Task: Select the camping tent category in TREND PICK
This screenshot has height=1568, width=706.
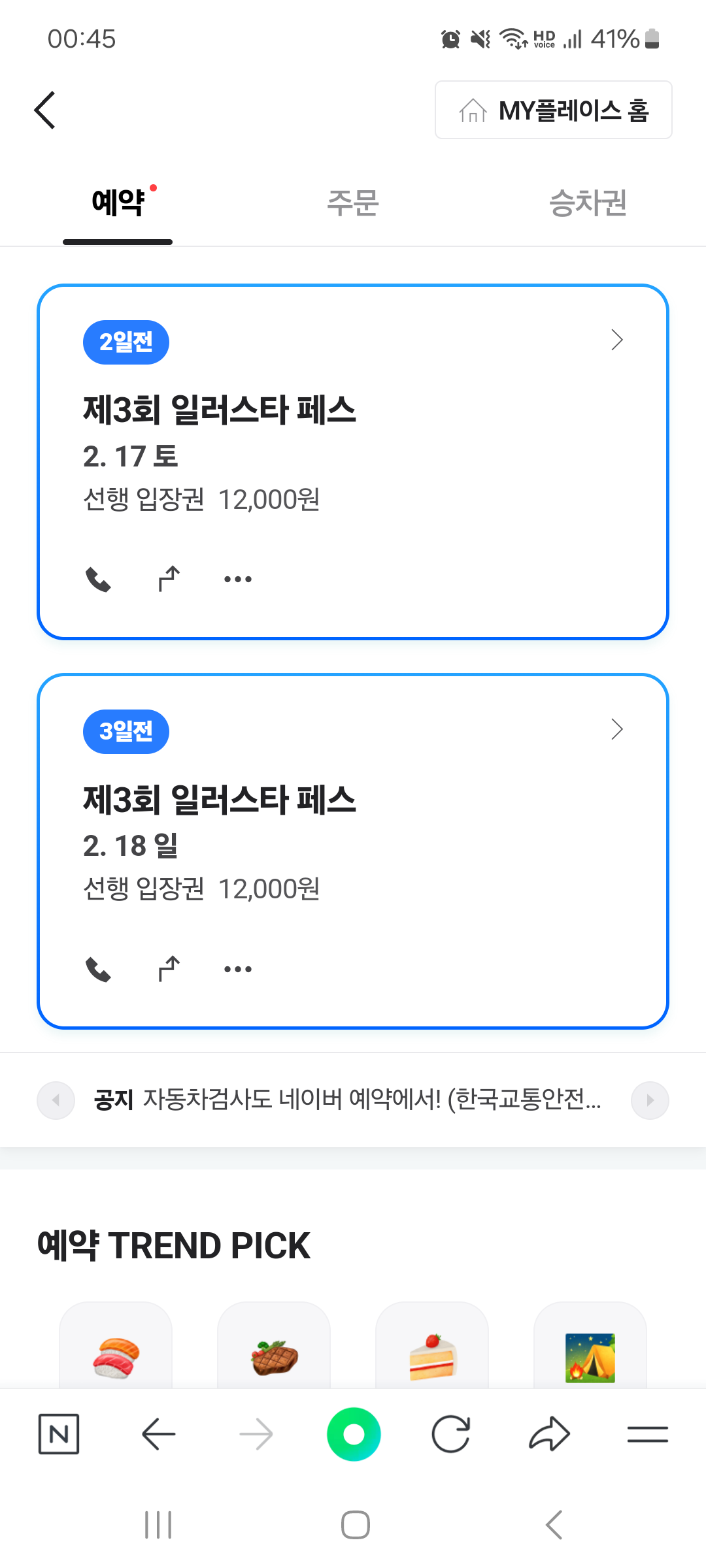Action: click(x=590, y=1356)
